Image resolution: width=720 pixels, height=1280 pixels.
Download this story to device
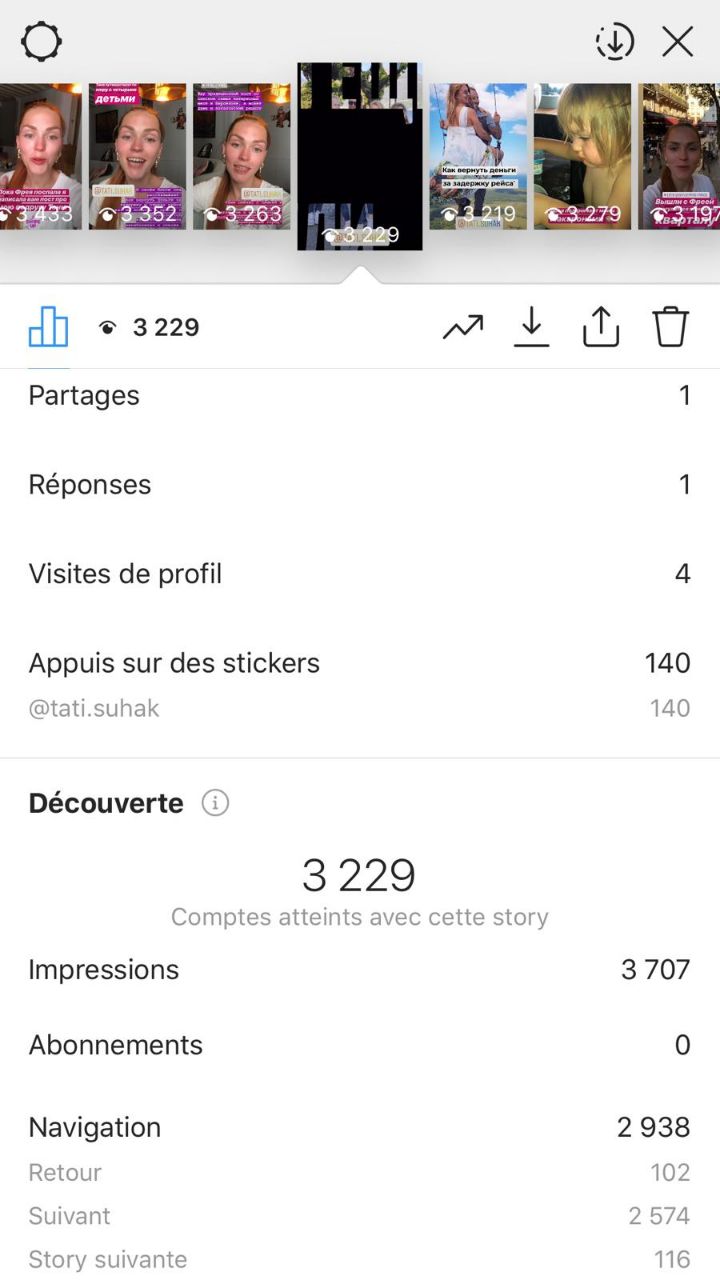click(x=532, y=327)
